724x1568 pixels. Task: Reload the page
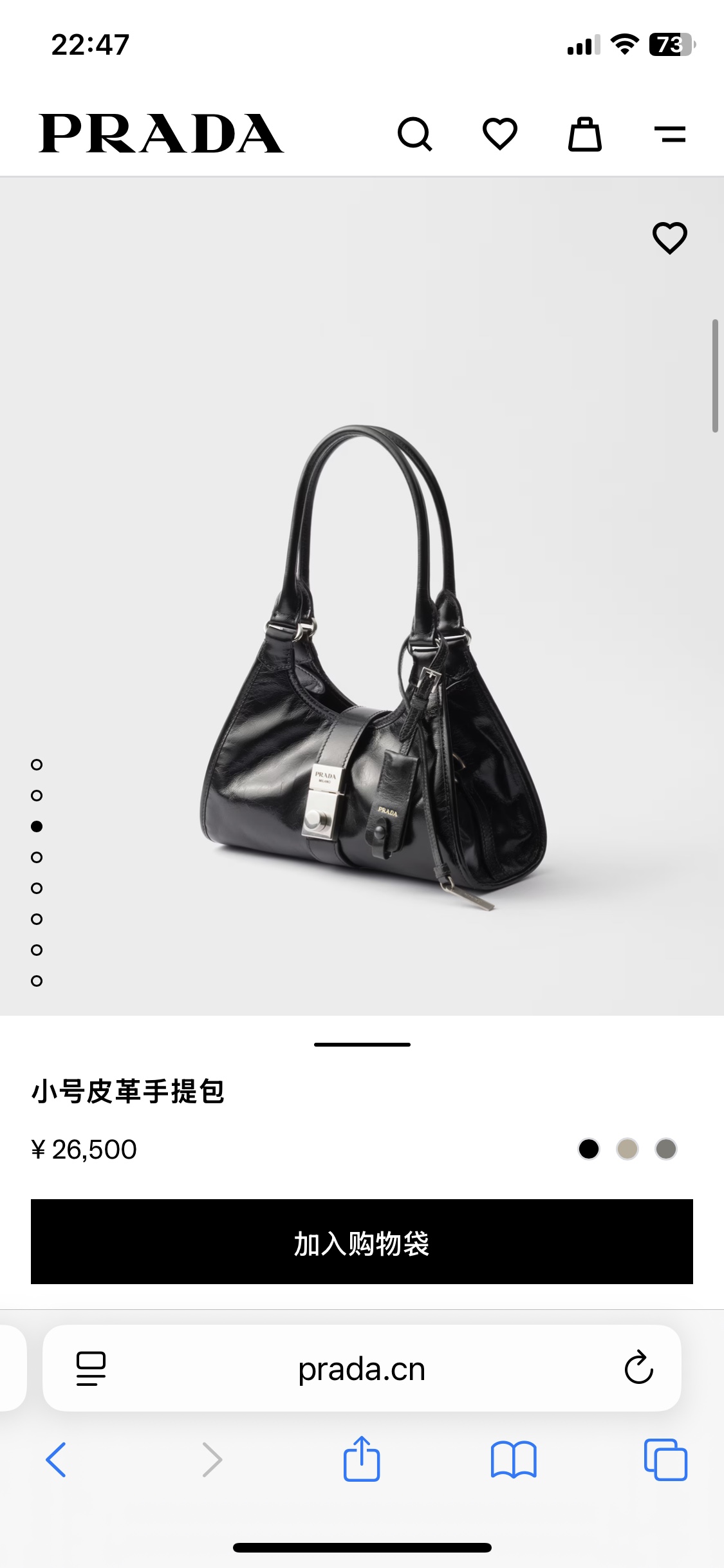tap(639, 1367)
